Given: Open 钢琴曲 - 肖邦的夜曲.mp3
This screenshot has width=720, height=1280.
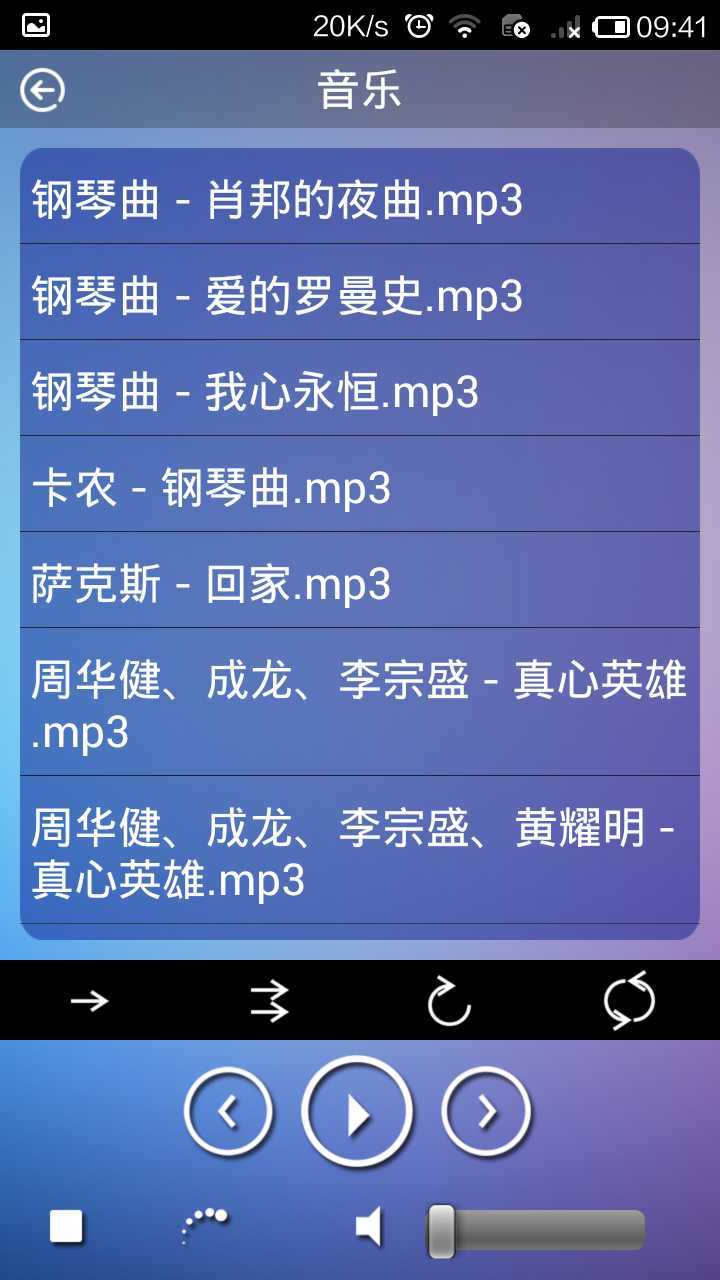Looking at the screenshot, I should pos(360,198).
